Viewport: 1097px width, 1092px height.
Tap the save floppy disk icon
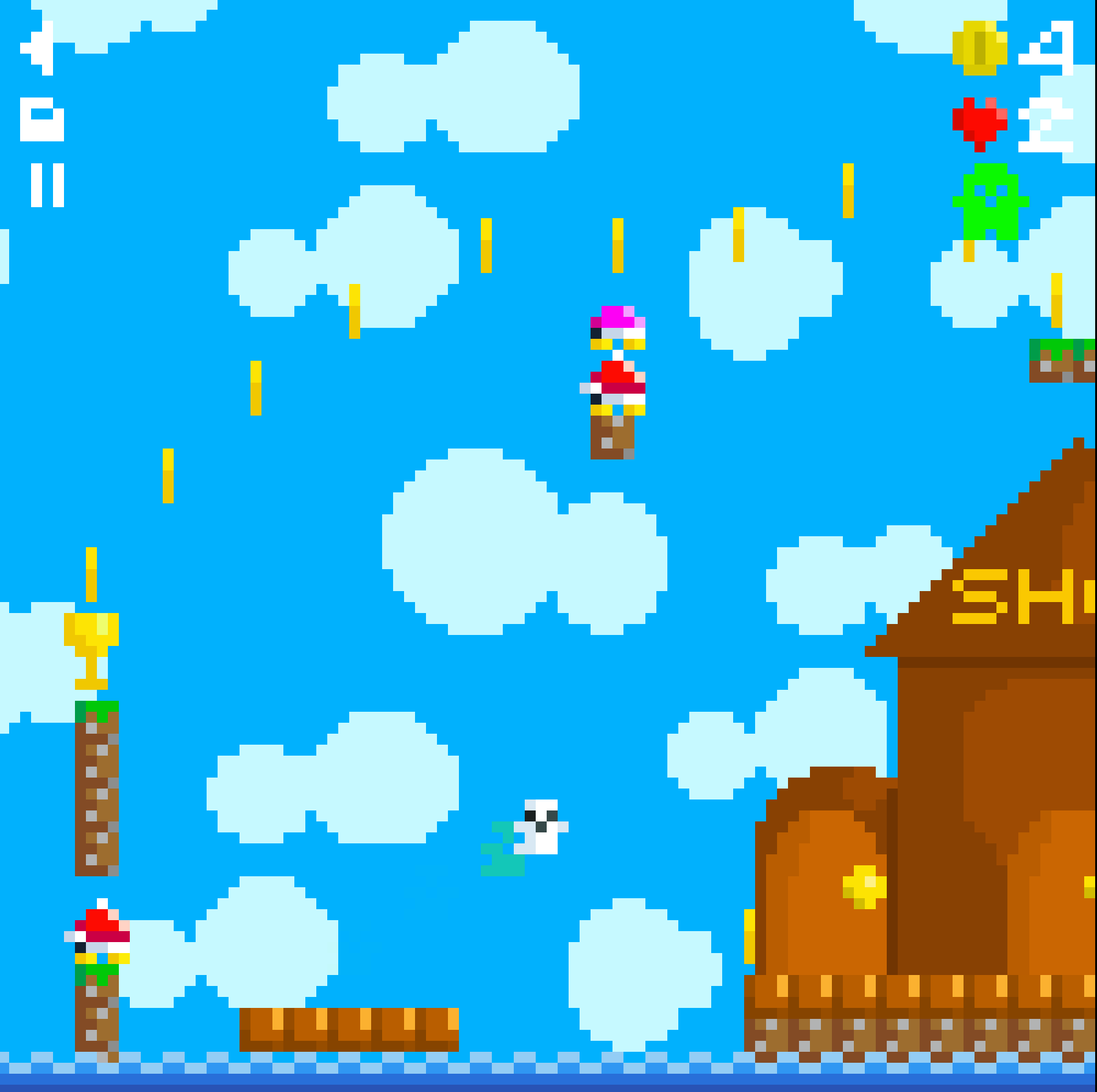click(x=41, y=119)
